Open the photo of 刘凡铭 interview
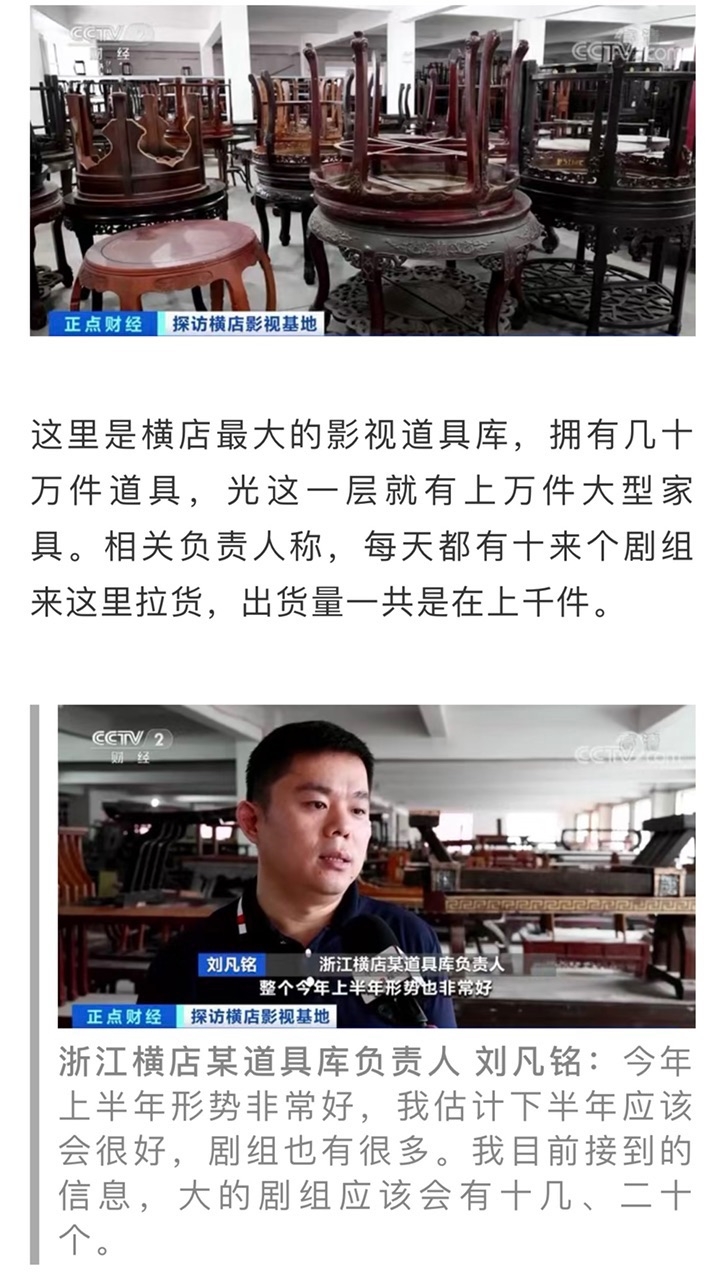This screenshot has width=724, height=1280. tap(376, 865)
